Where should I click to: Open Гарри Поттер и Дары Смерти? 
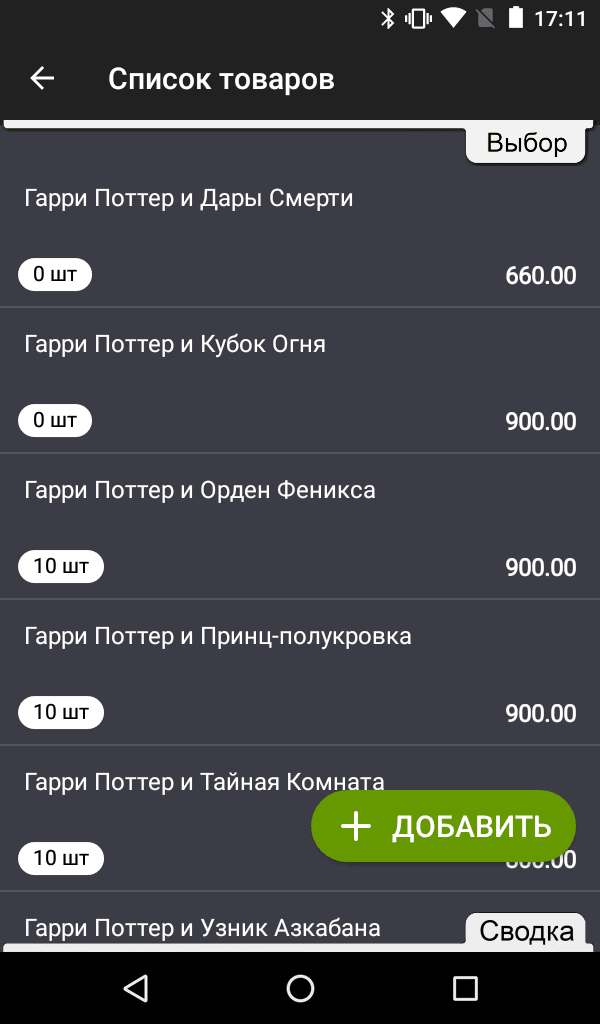coord(189,199)
